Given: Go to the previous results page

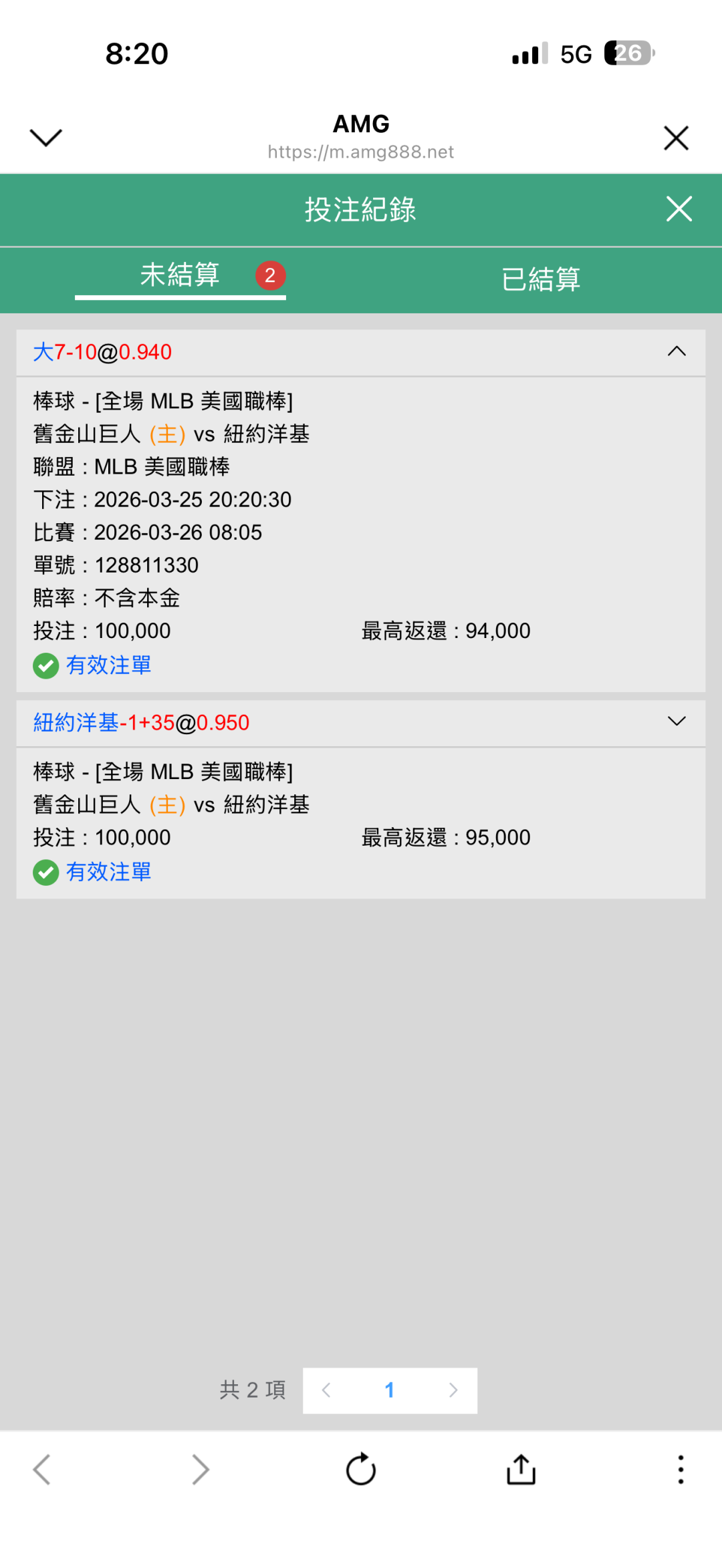Looking at the screenshot, I should [x=326, y=1390].
